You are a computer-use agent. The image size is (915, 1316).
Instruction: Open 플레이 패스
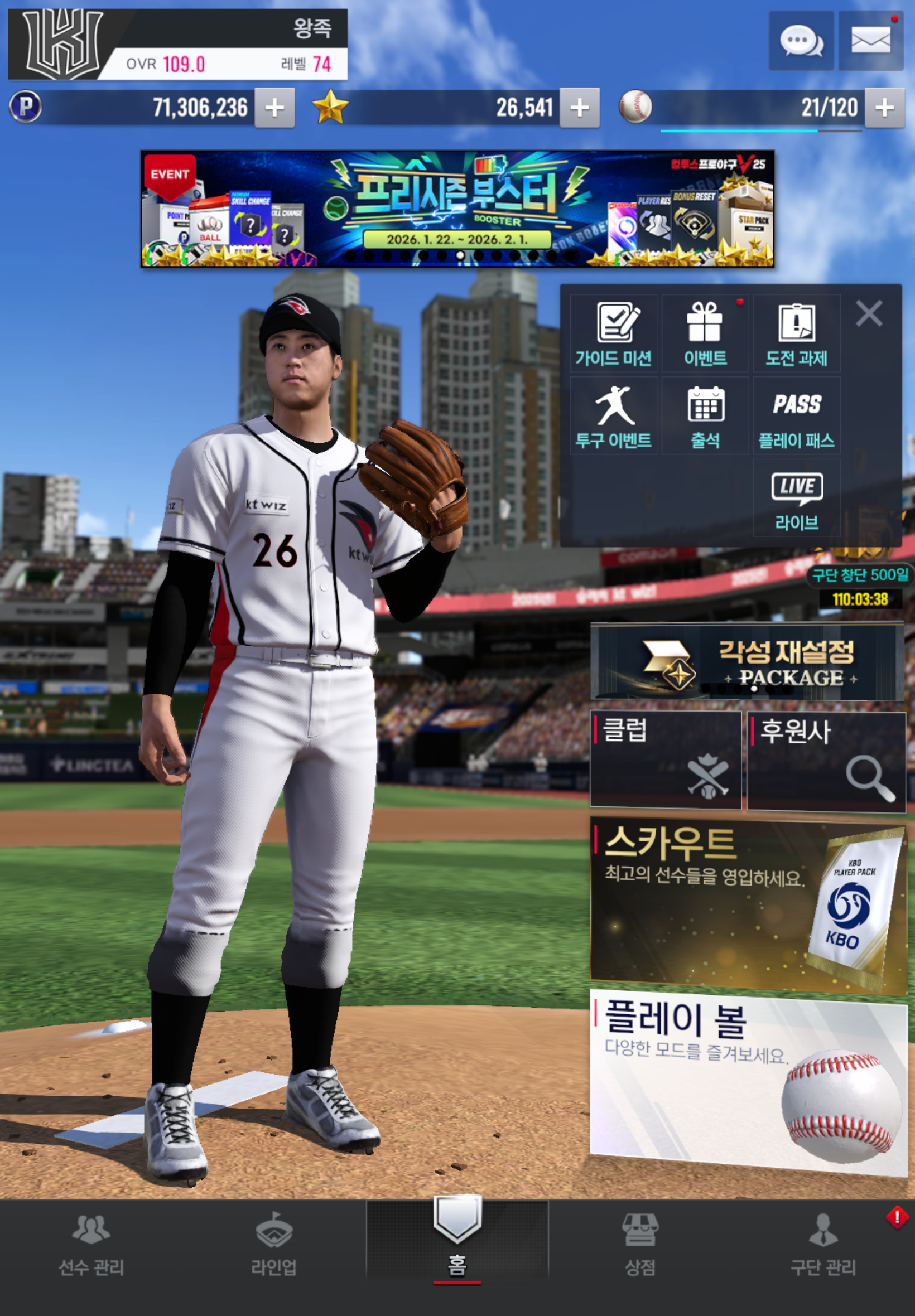[x=796, y=416]
